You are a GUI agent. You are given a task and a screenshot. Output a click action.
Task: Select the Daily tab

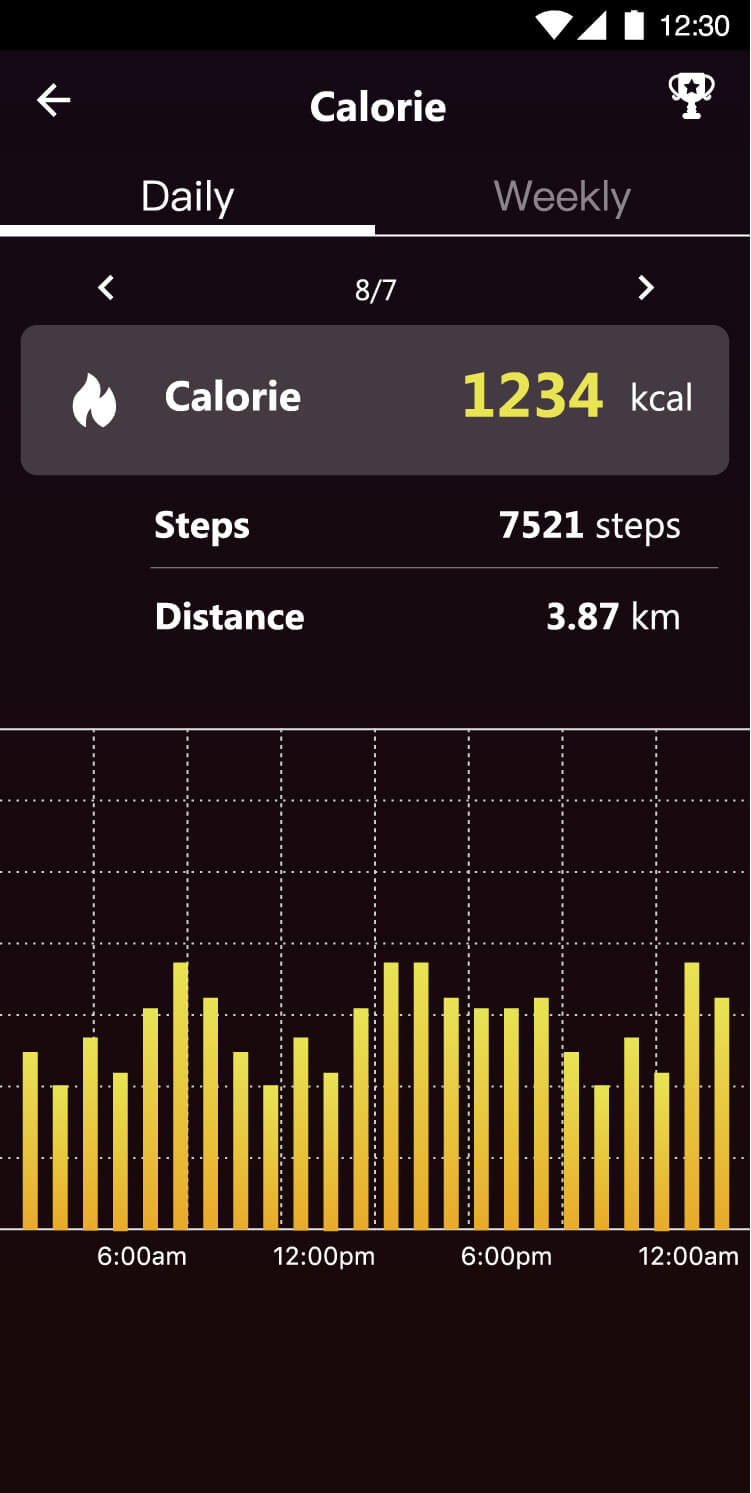click(x=187, y=197)
